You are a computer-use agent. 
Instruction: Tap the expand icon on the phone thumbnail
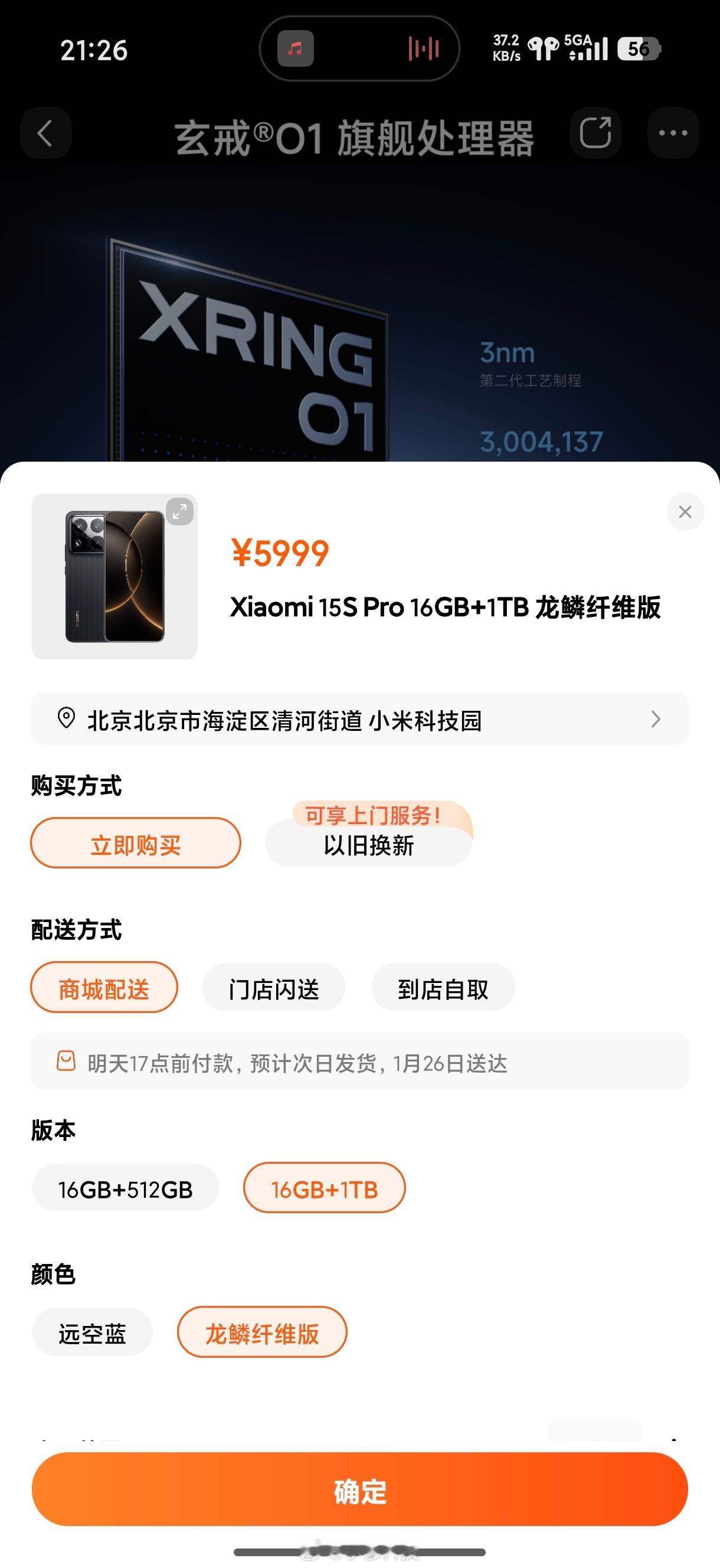(x=178, y=513)
